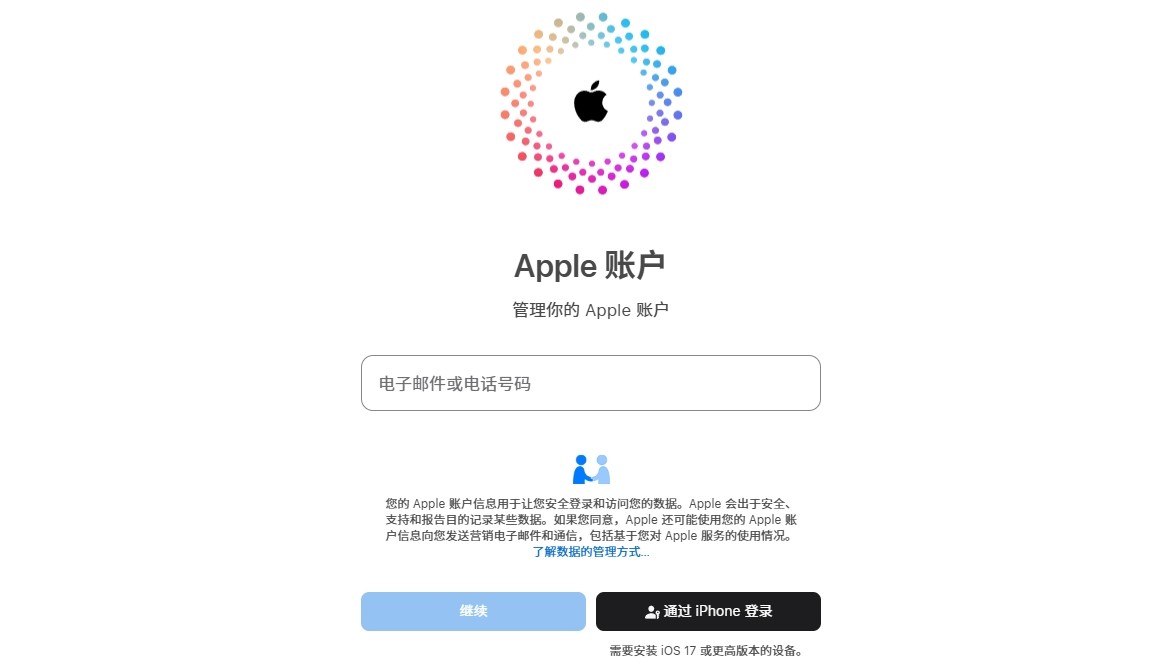Image resolution: width=1163 pixels, height=664 pixels.
Task: Choose 通过 iPhone 登录
Action: tap(708, 611)
